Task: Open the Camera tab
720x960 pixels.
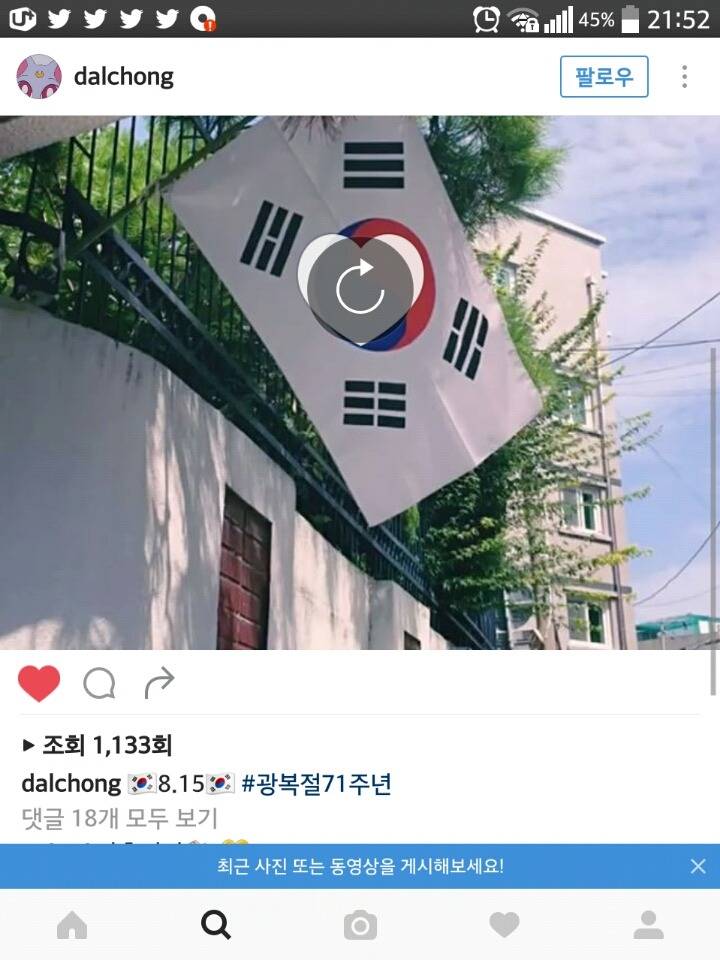Action: coord(360,925)
